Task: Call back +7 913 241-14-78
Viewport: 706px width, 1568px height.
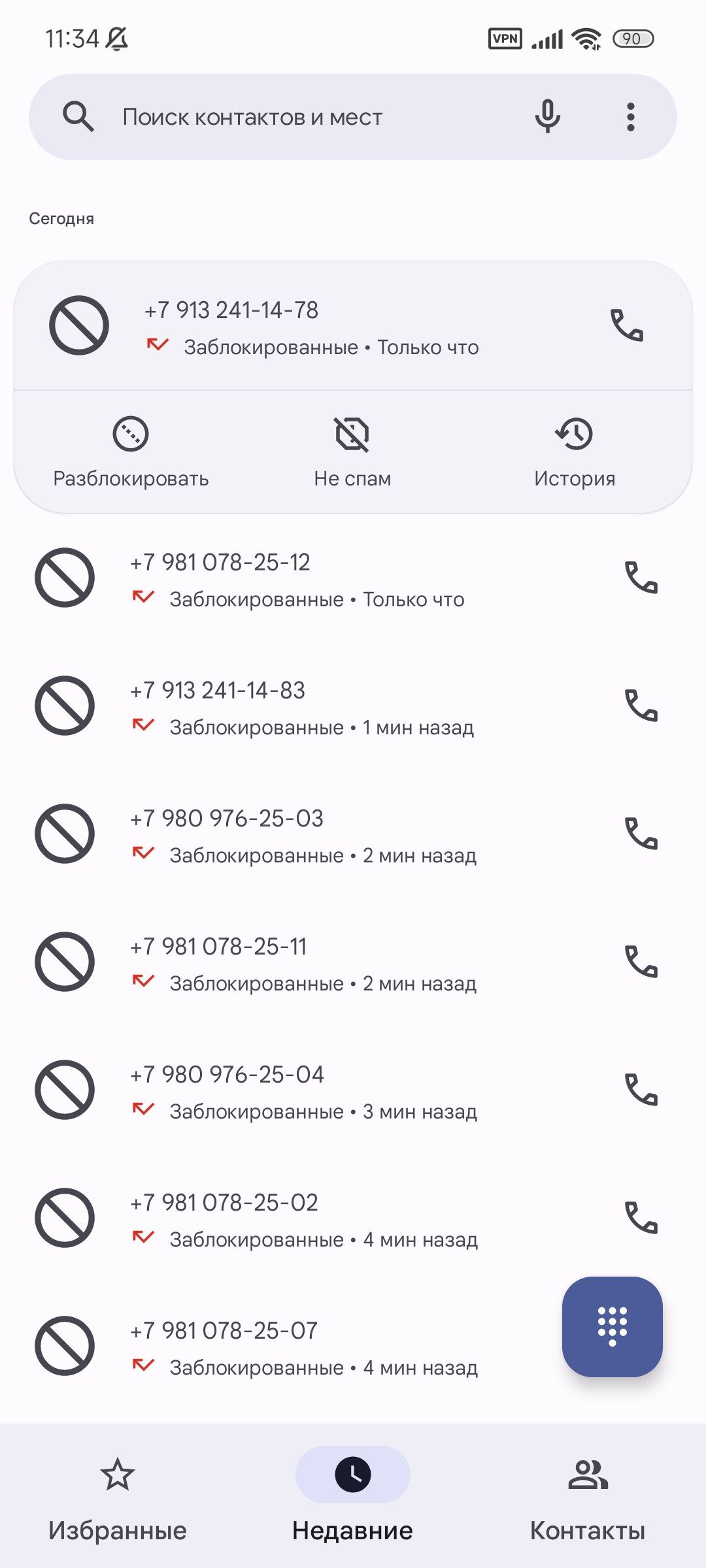Action: [627, 325]
